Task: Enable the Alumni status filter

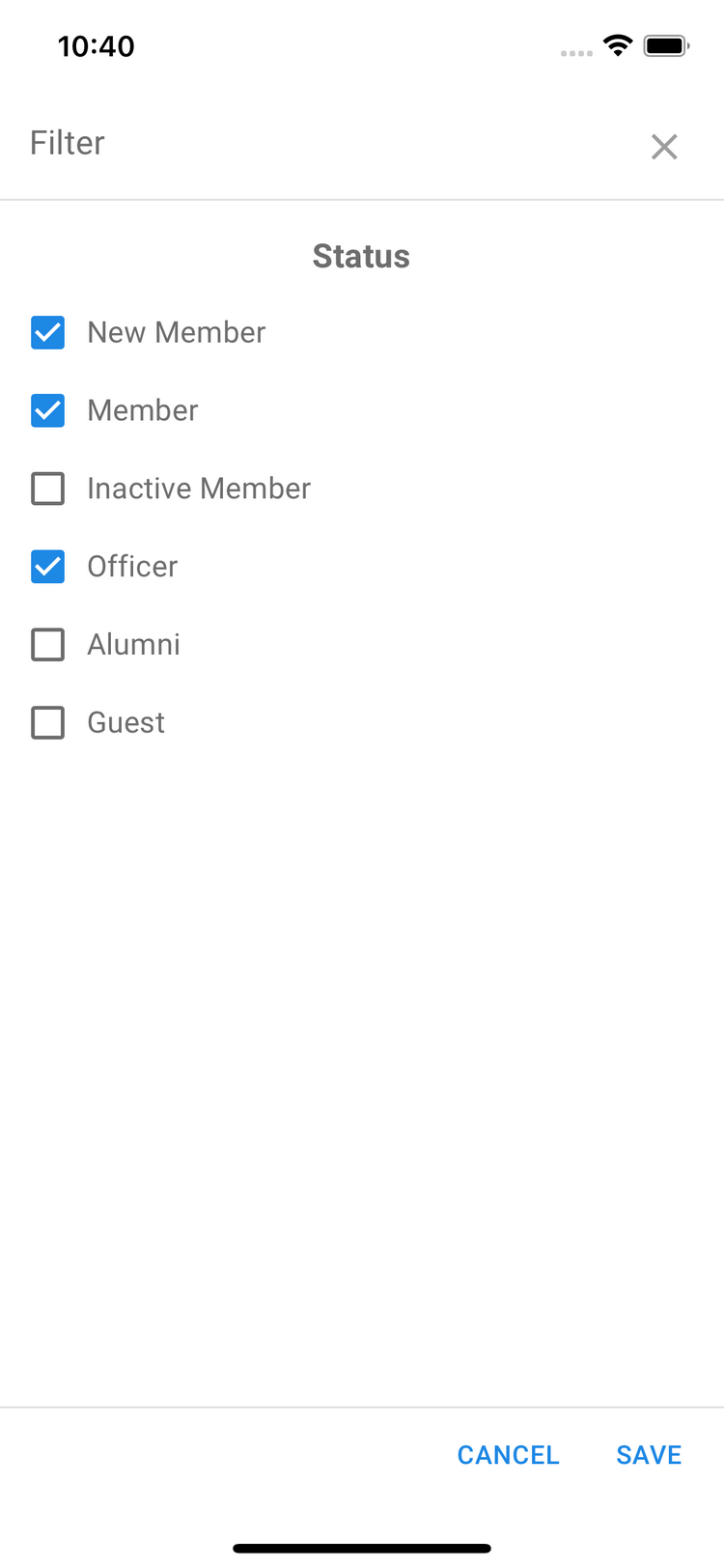Action: [x=48, y=645]
